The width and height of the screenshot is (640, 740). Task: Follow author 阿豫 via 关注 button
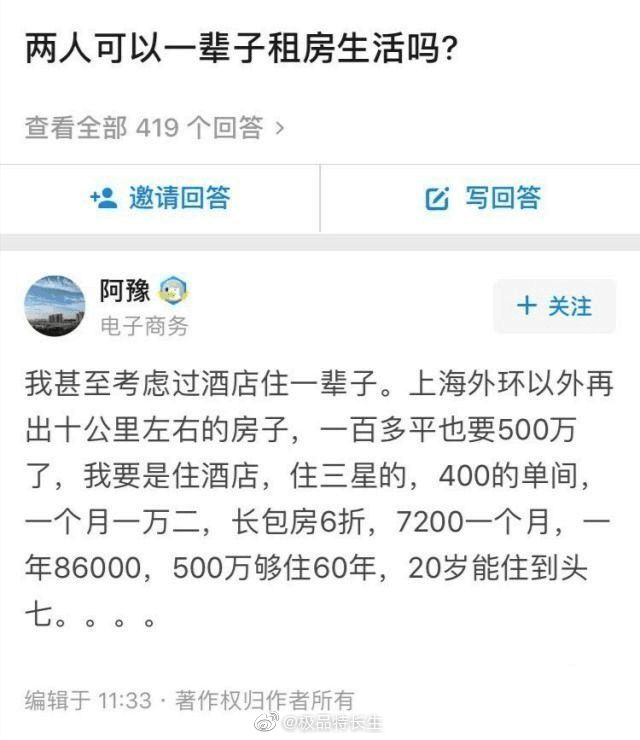point(554,306)
